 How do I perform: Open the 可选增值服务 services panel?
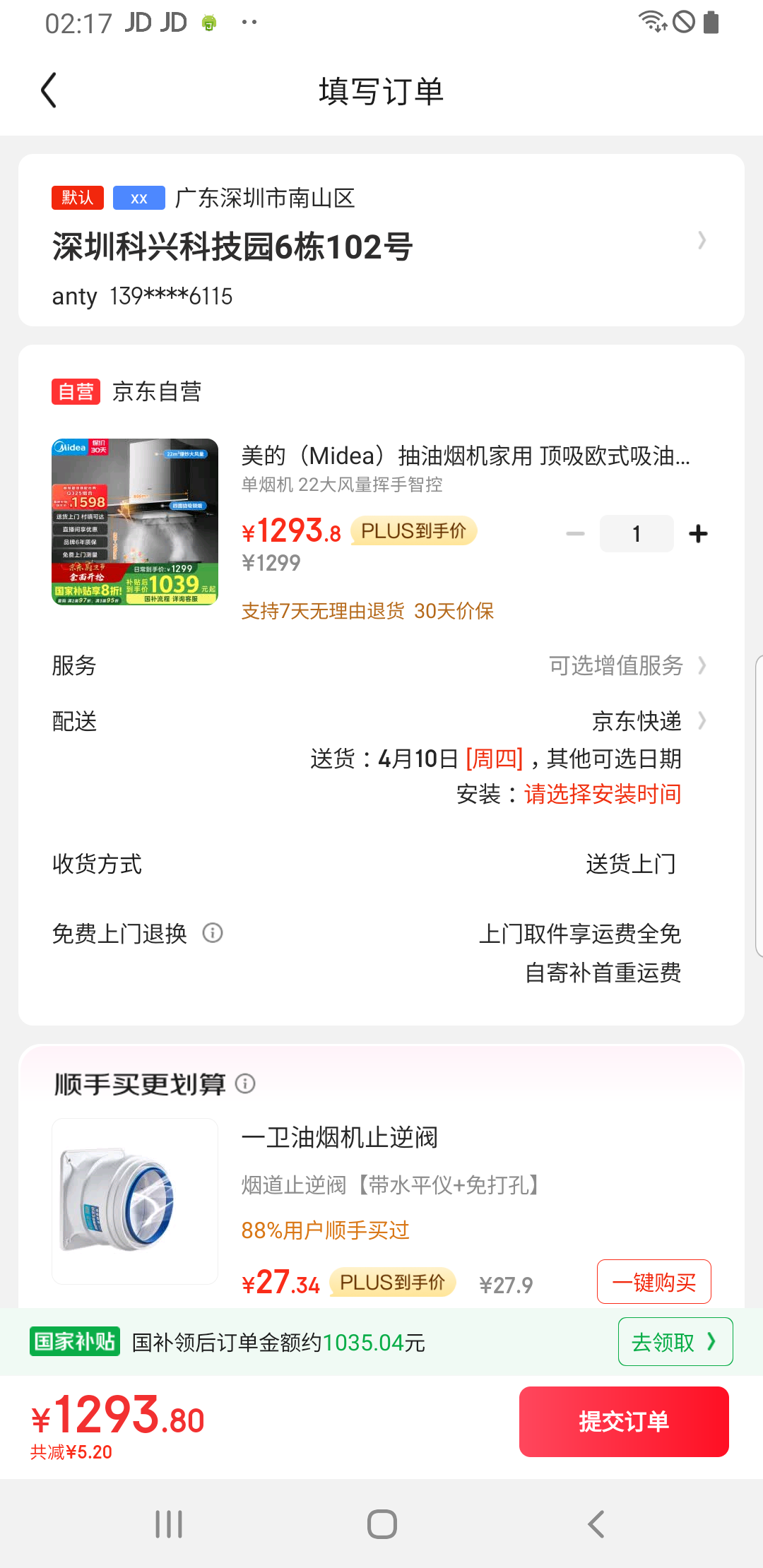click(x=616, y=665)
